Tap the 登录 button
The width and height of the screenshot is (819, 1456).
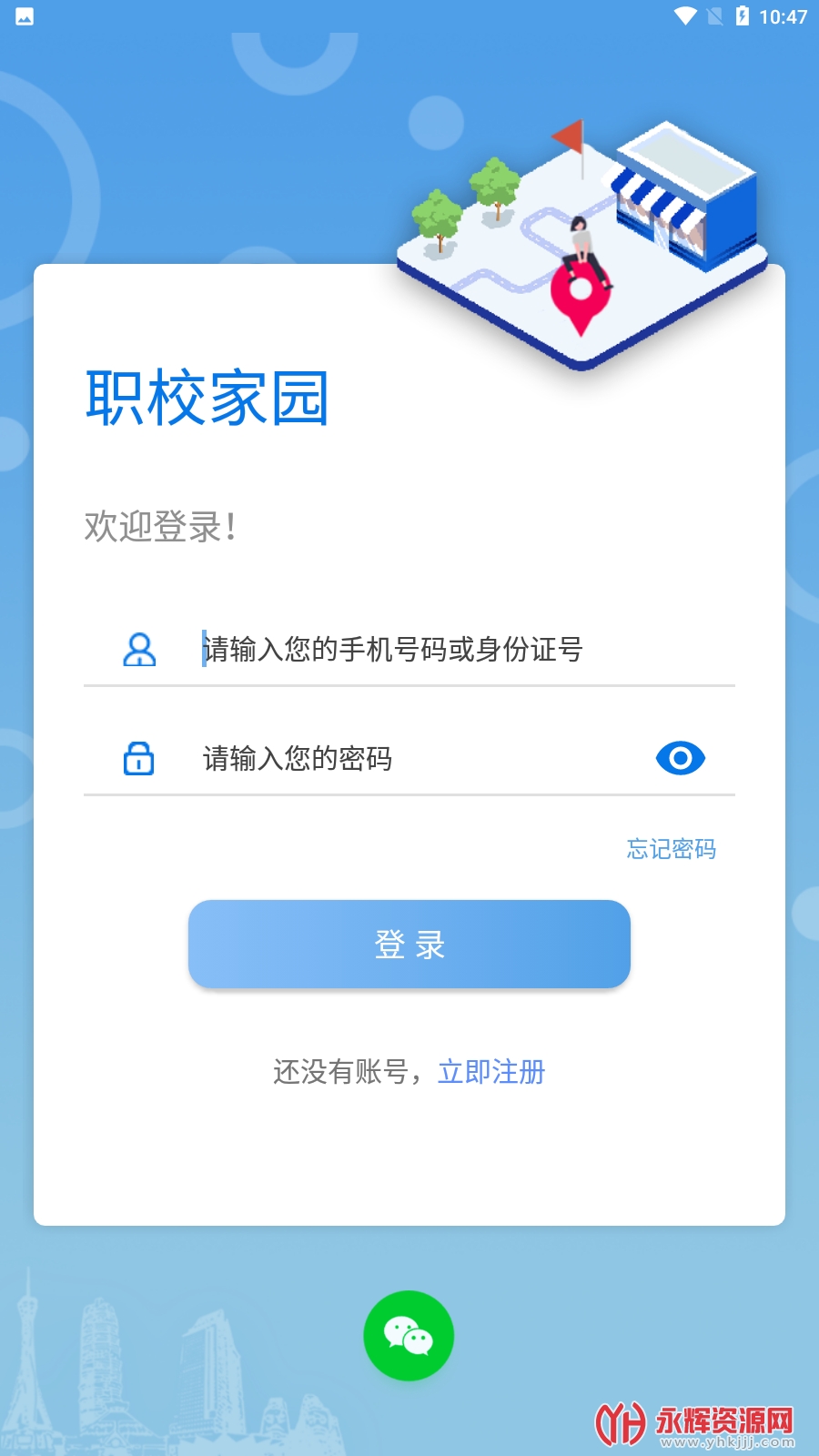tap(409, 944)
